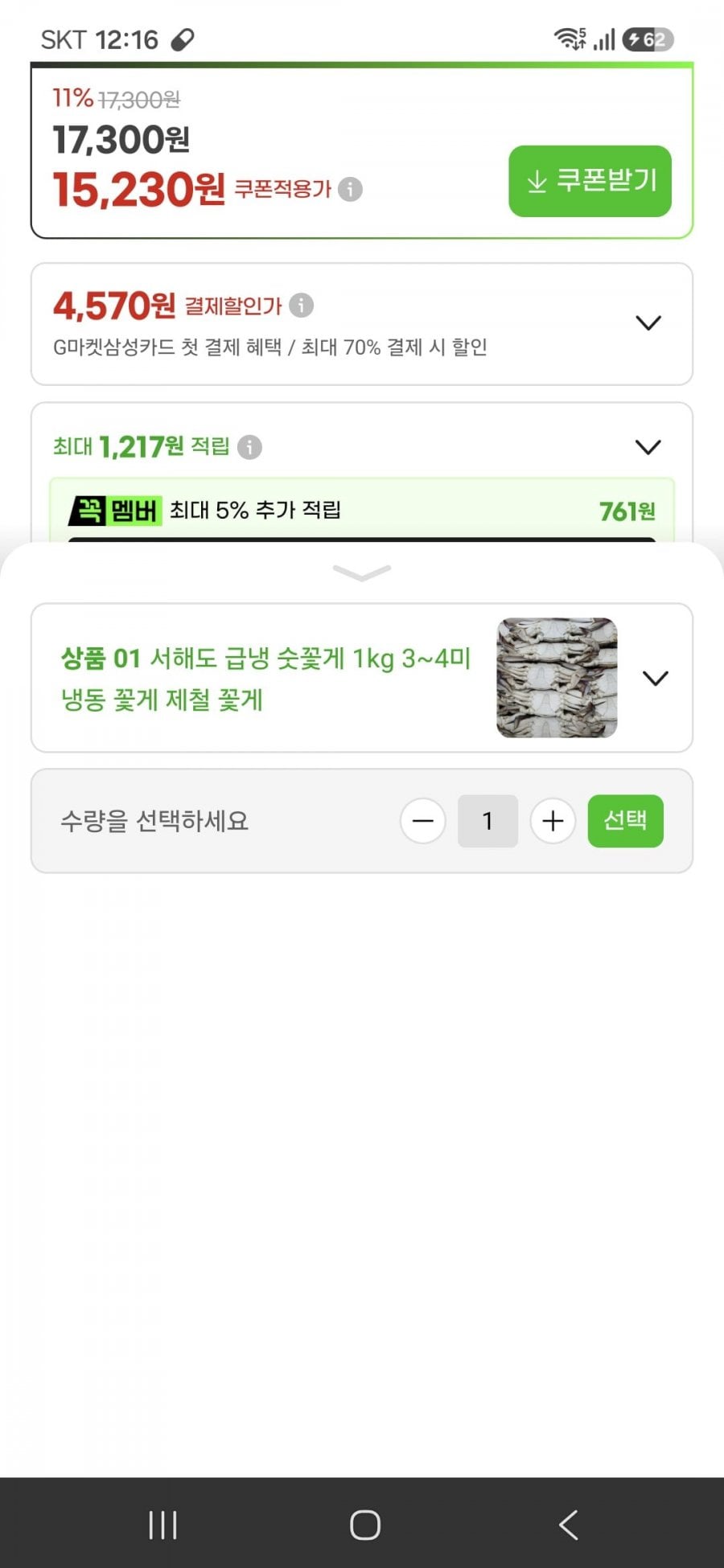Confirm with the green 선택 button

click(x=625, y=821)
